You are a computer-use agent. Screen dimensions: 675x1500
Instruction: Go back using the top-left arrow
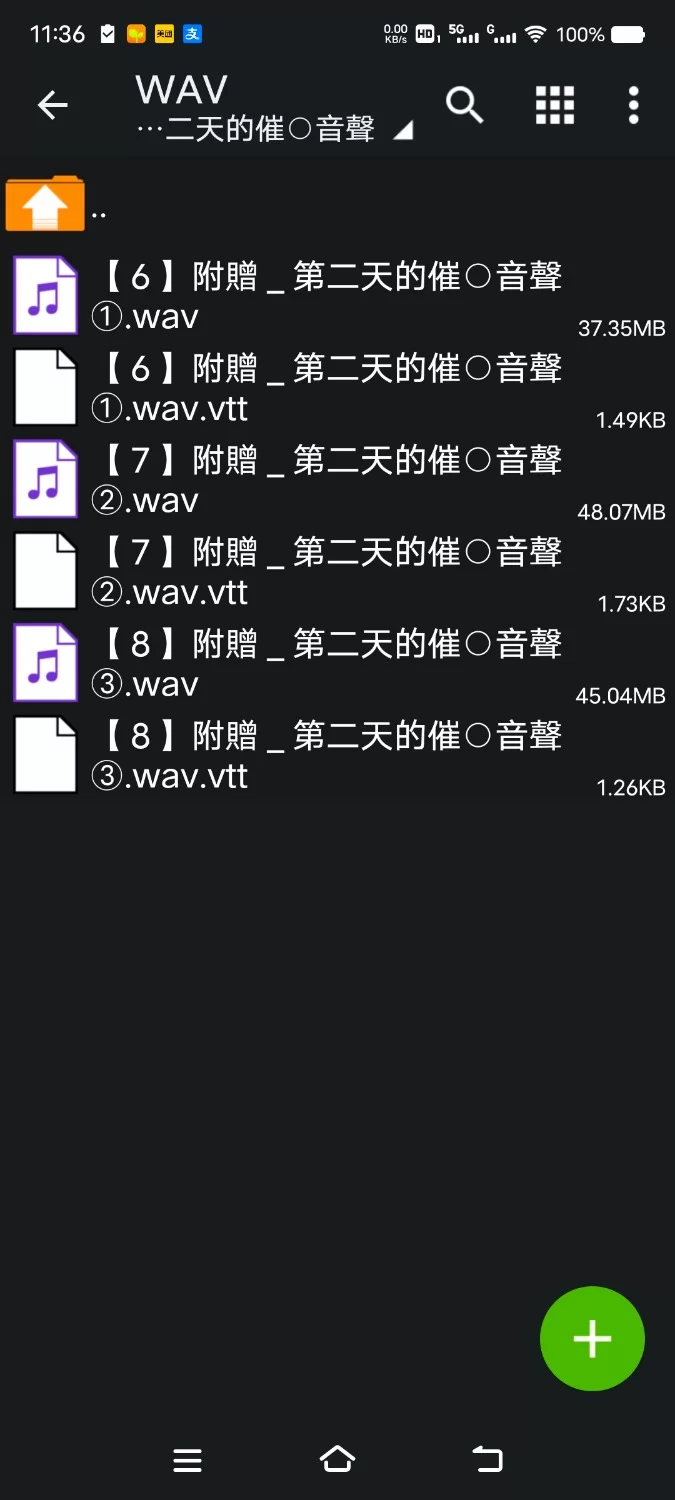click(x=52, y=105)
